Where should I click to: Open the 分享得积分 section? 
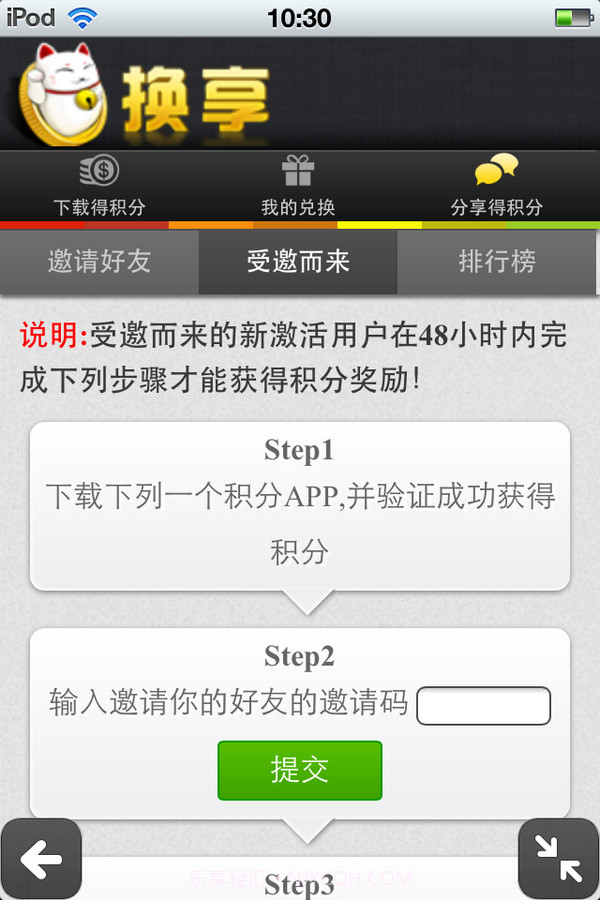pyautogui.click(x=497, y=187)
